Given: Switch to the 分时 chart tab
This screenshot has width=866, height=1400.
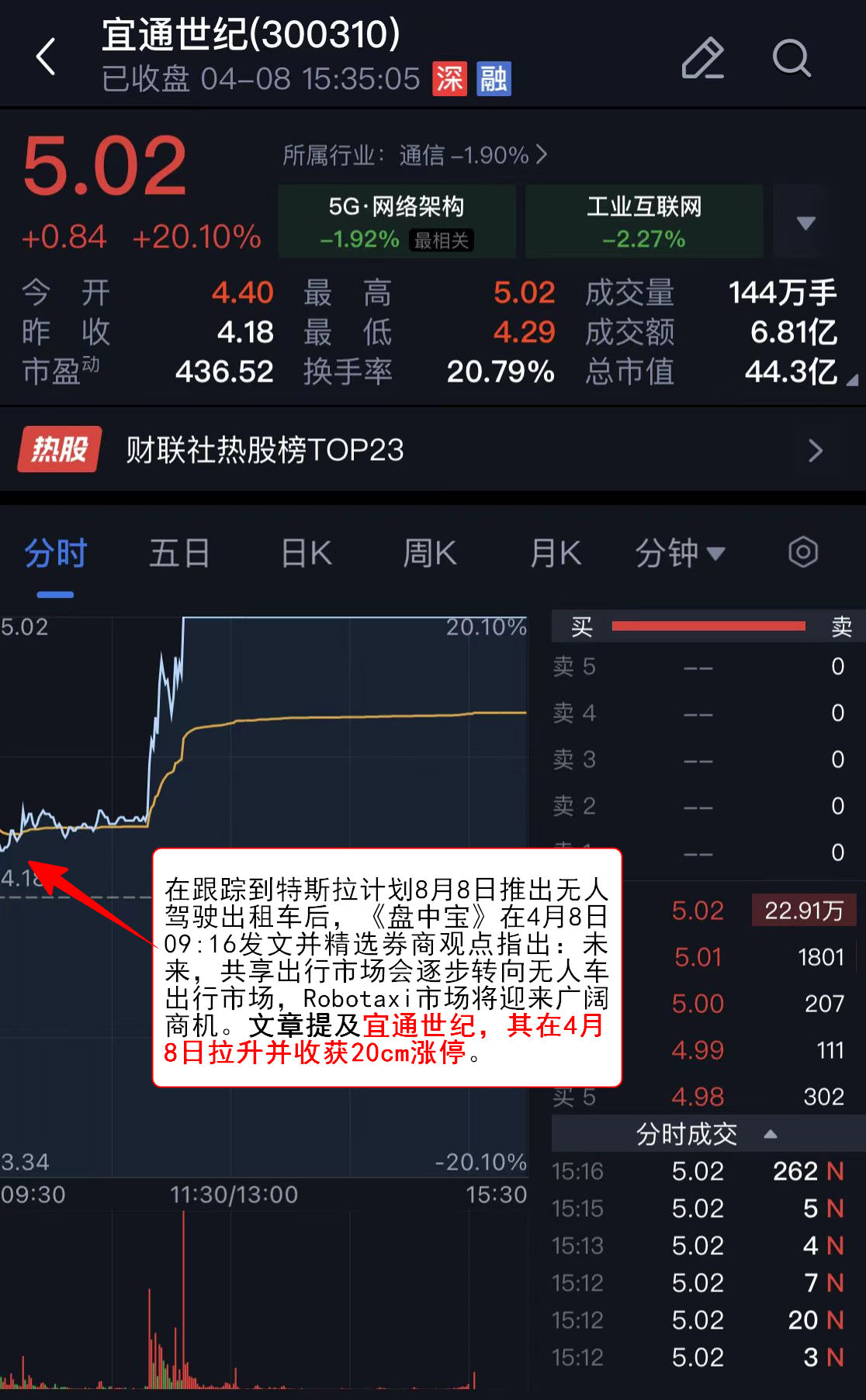Looking at the screenshot, I should (x=55, y=554).
